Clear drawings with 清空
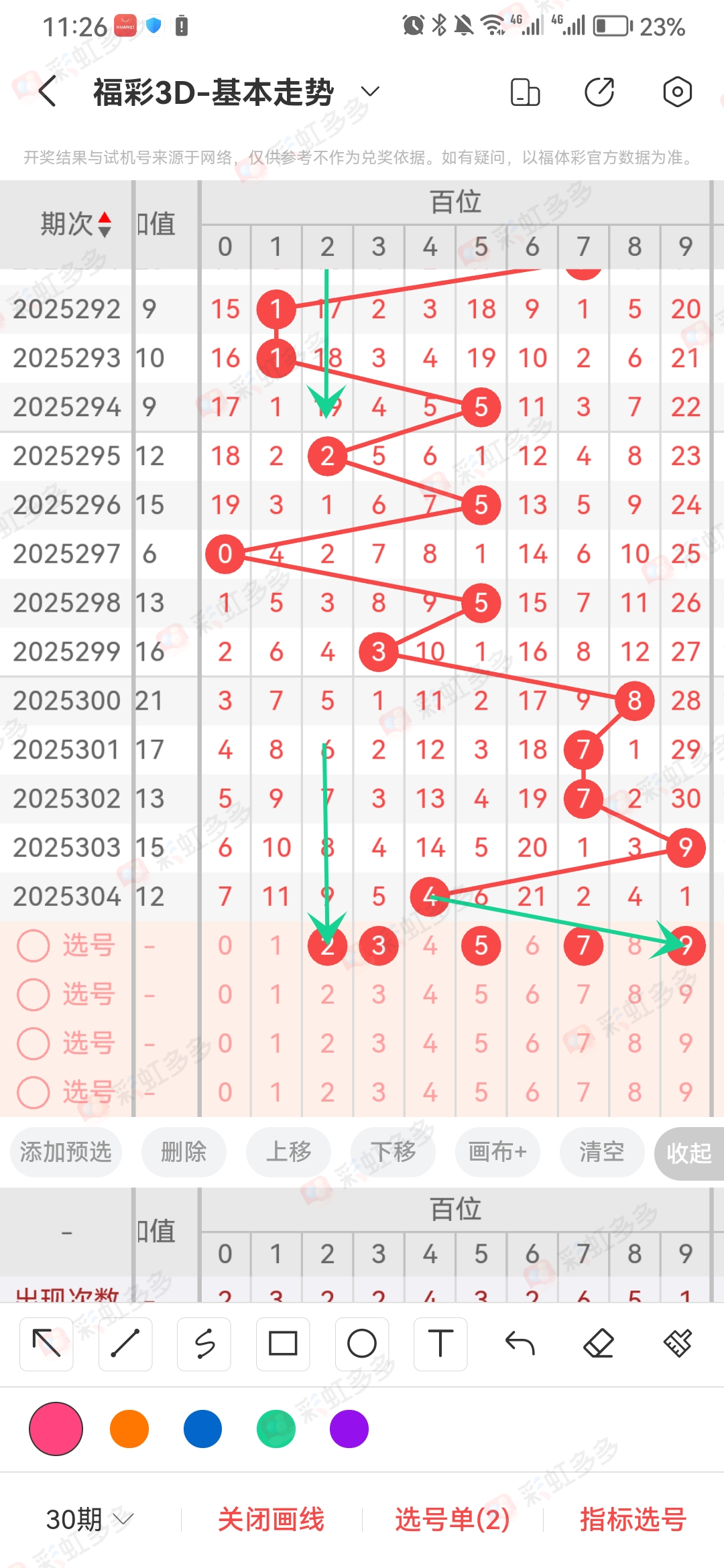724x1568 pixels. point(602,1152)
